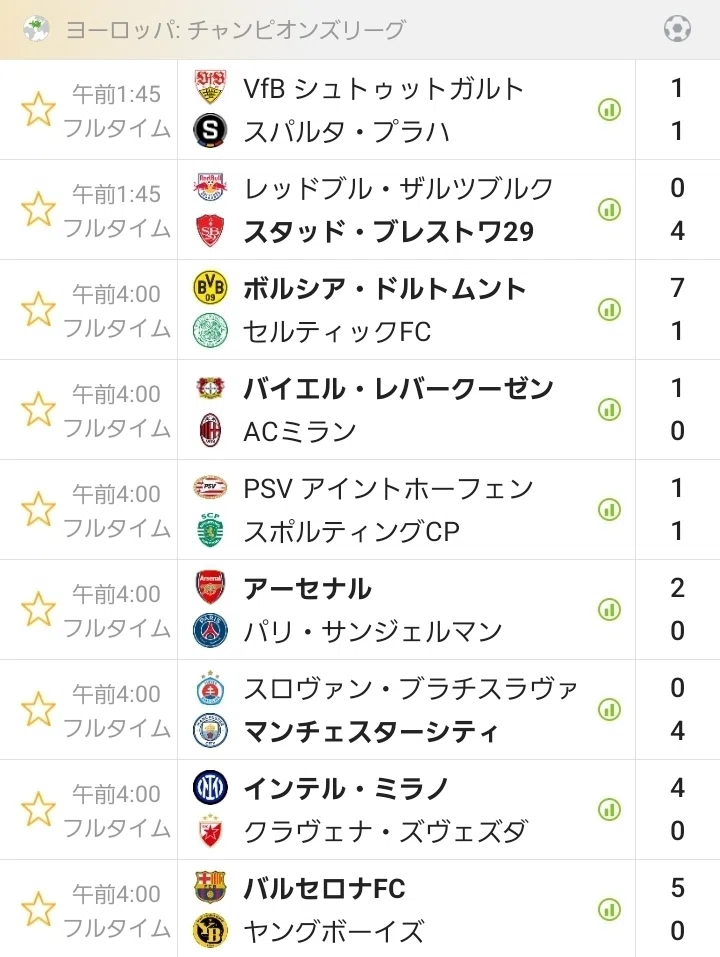Open the Dortmund vs Celtic match details
The height and width of the screenshot is (957, 720).
click(360, 309)
